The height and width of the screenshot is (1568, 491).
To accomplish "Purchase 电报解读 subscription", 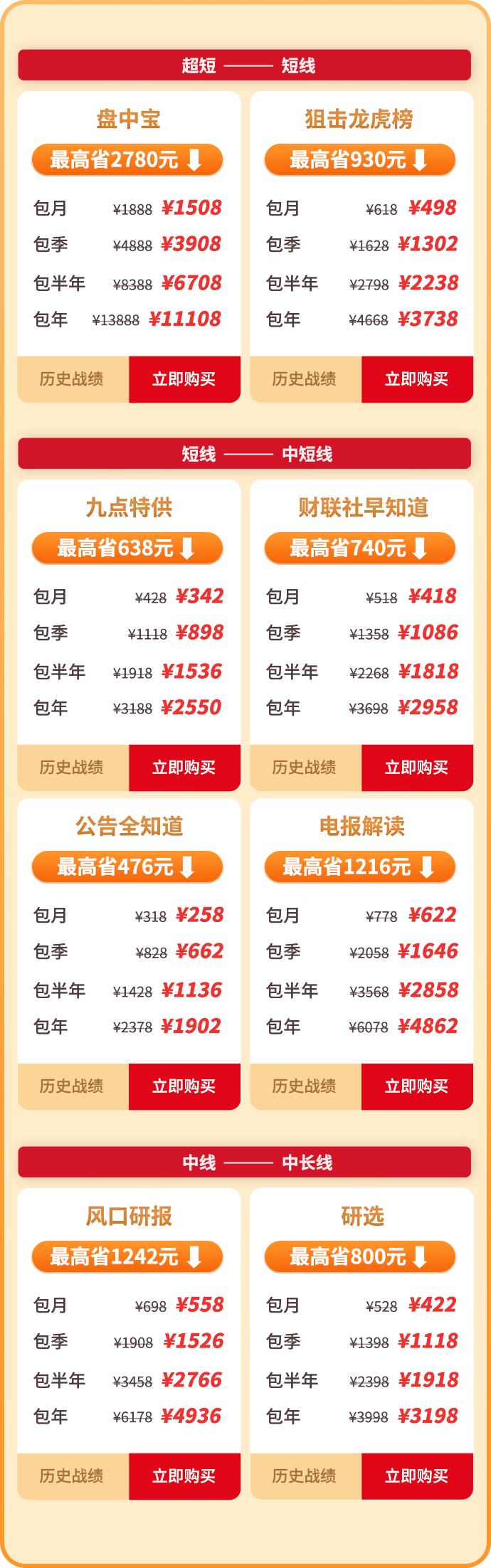I will [x=417, y=1086].
